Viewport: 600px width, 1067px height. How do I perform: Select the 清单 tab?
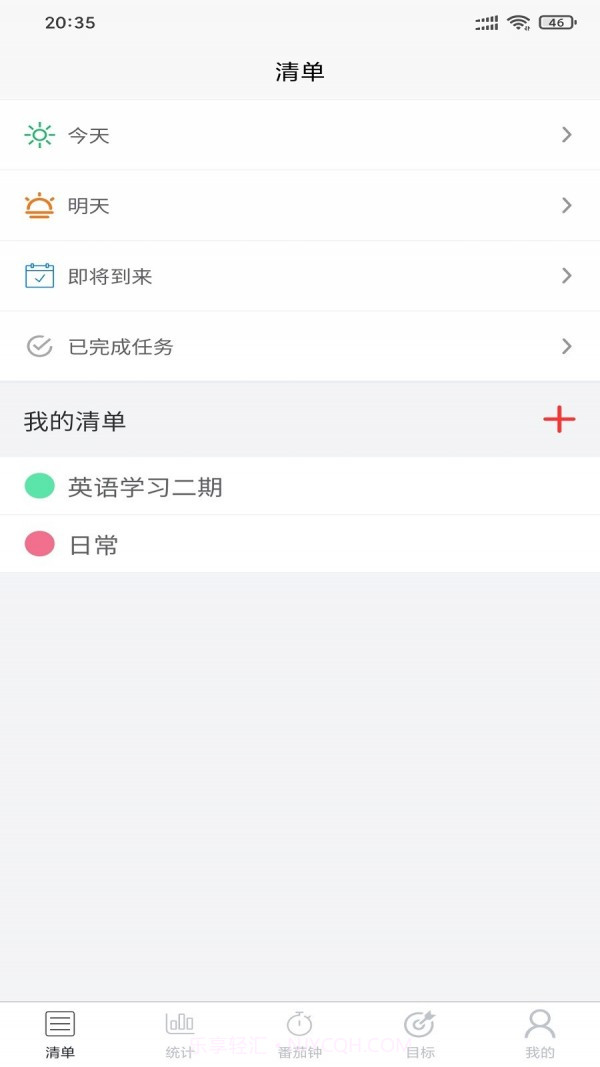coord(60,1034)
